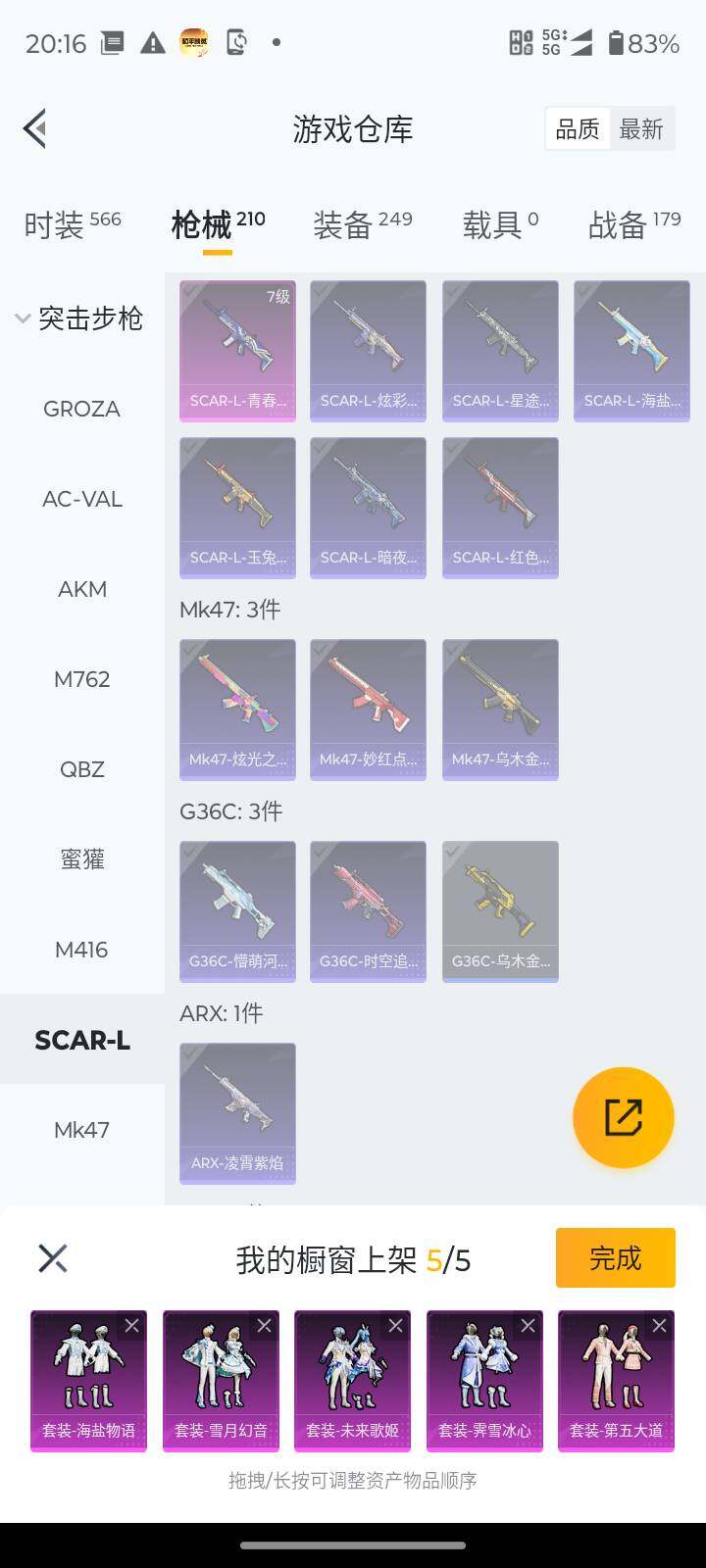706x1568 pixels.
Task: Select Mk47 in the weapon list
Action: click(x=81, y=1130)
